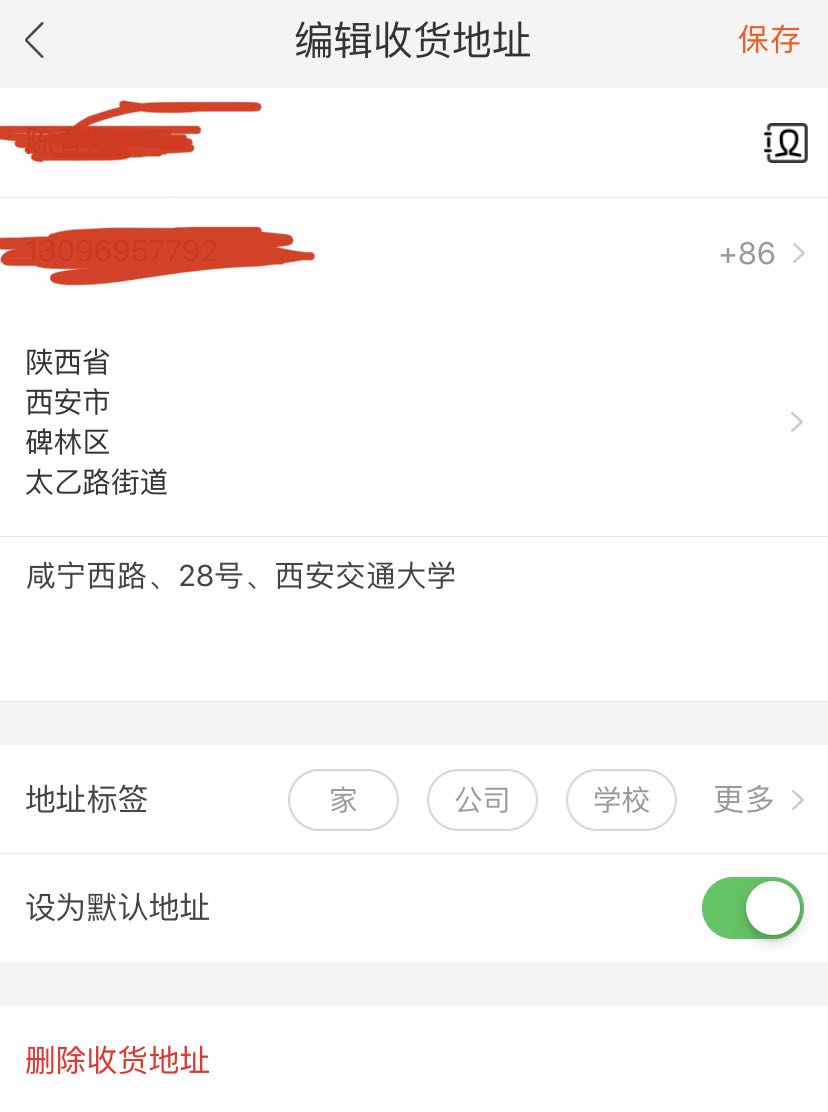
Task: Tap the 编辑收货地址 title bar
Action: [414, 41]
